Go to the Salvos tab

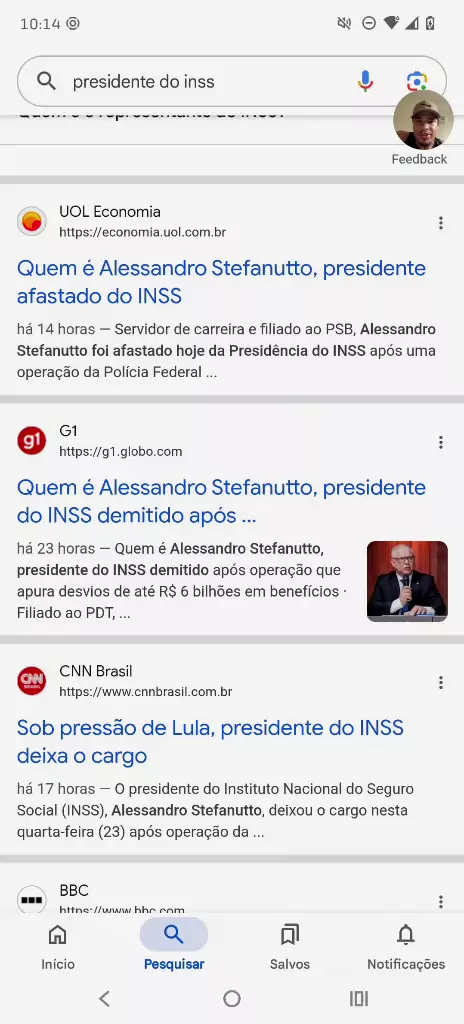click(290, 947)
